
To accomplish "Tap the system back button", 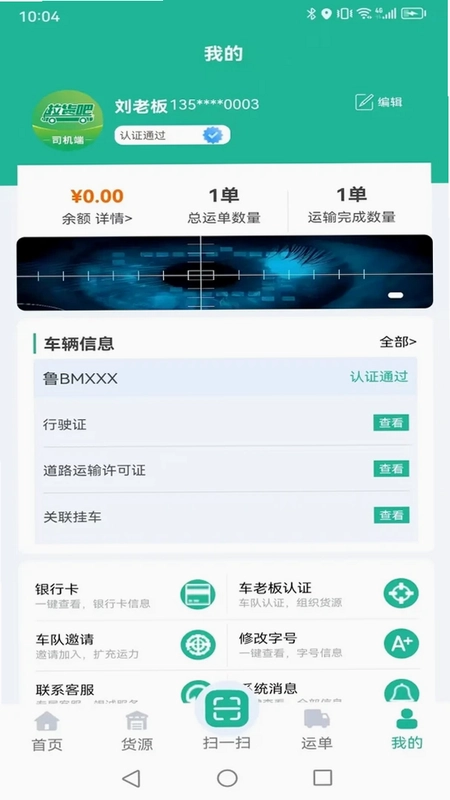I will point(131,778).
